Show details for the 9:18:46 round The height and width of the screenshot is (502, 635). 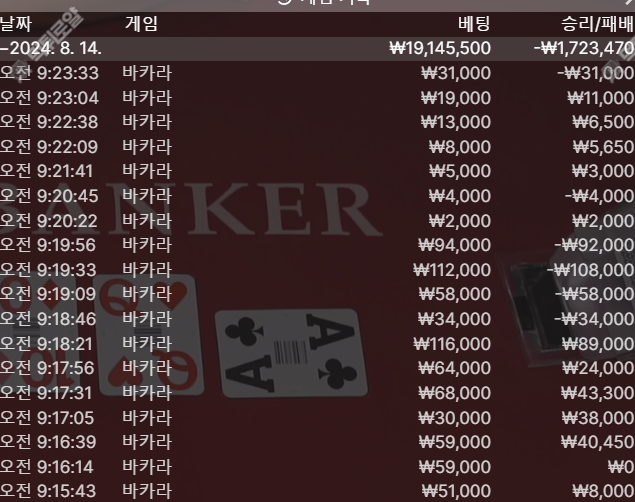[317, 318]
